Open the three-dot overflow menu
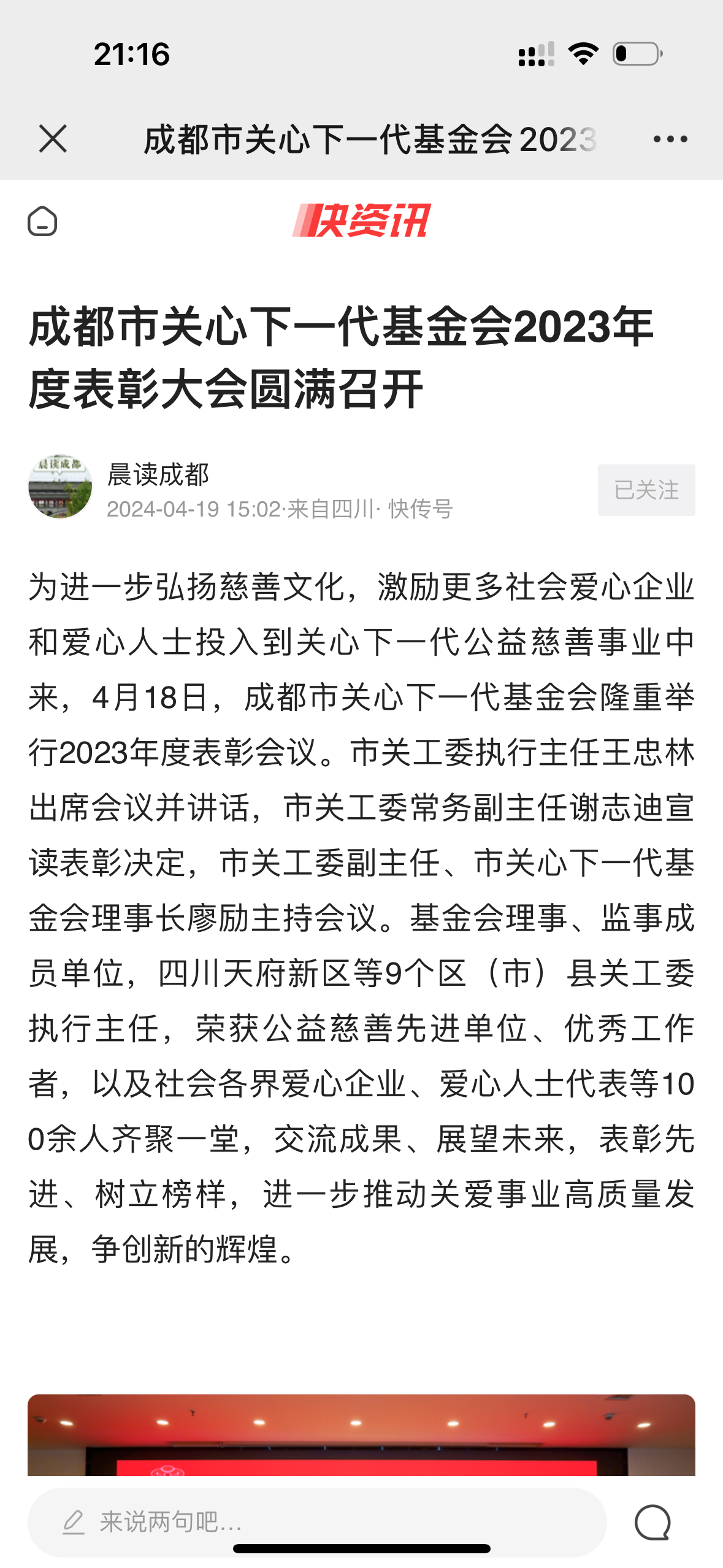Viewport: 723px width, 1568px height. pyautogui.click(x=670, y=139)
